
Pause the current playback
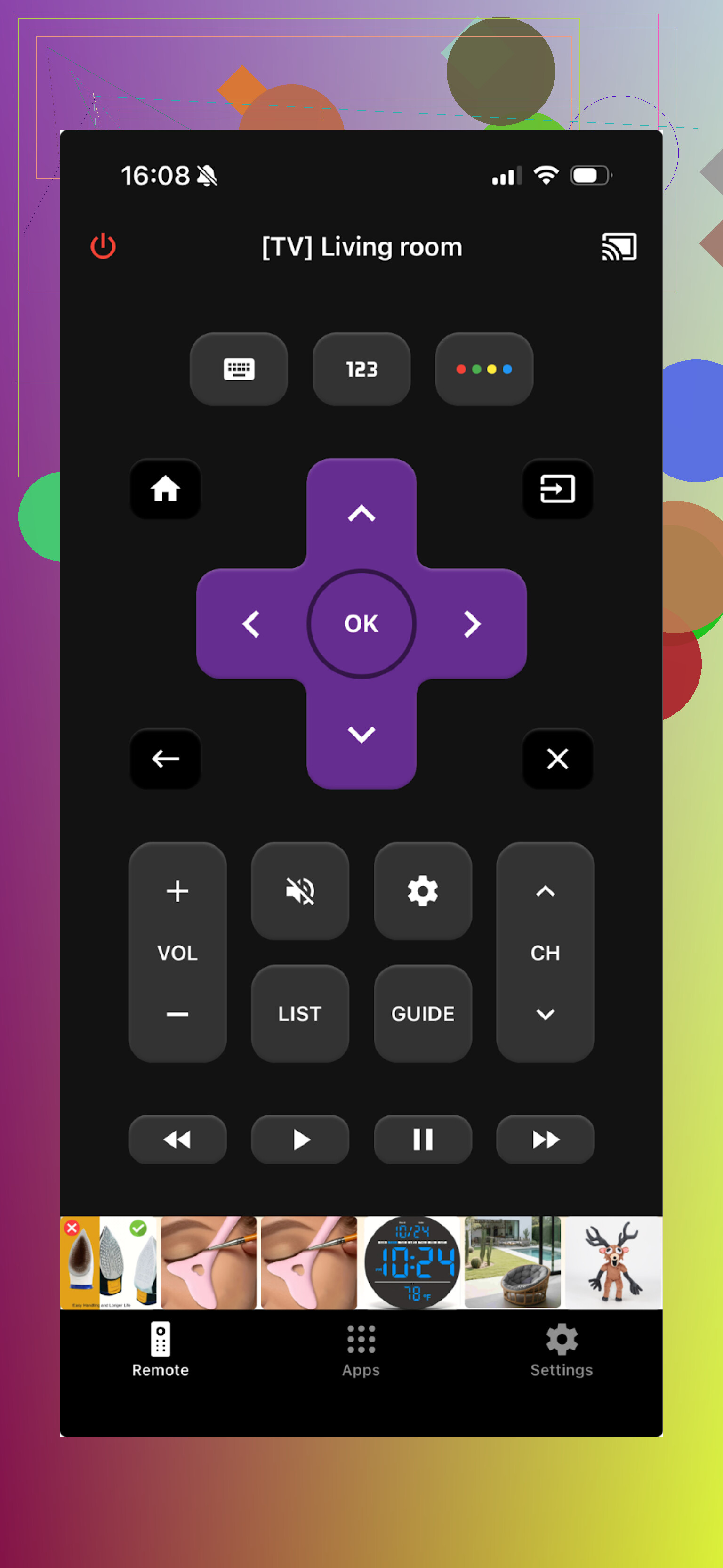(x=422, y=1139)
